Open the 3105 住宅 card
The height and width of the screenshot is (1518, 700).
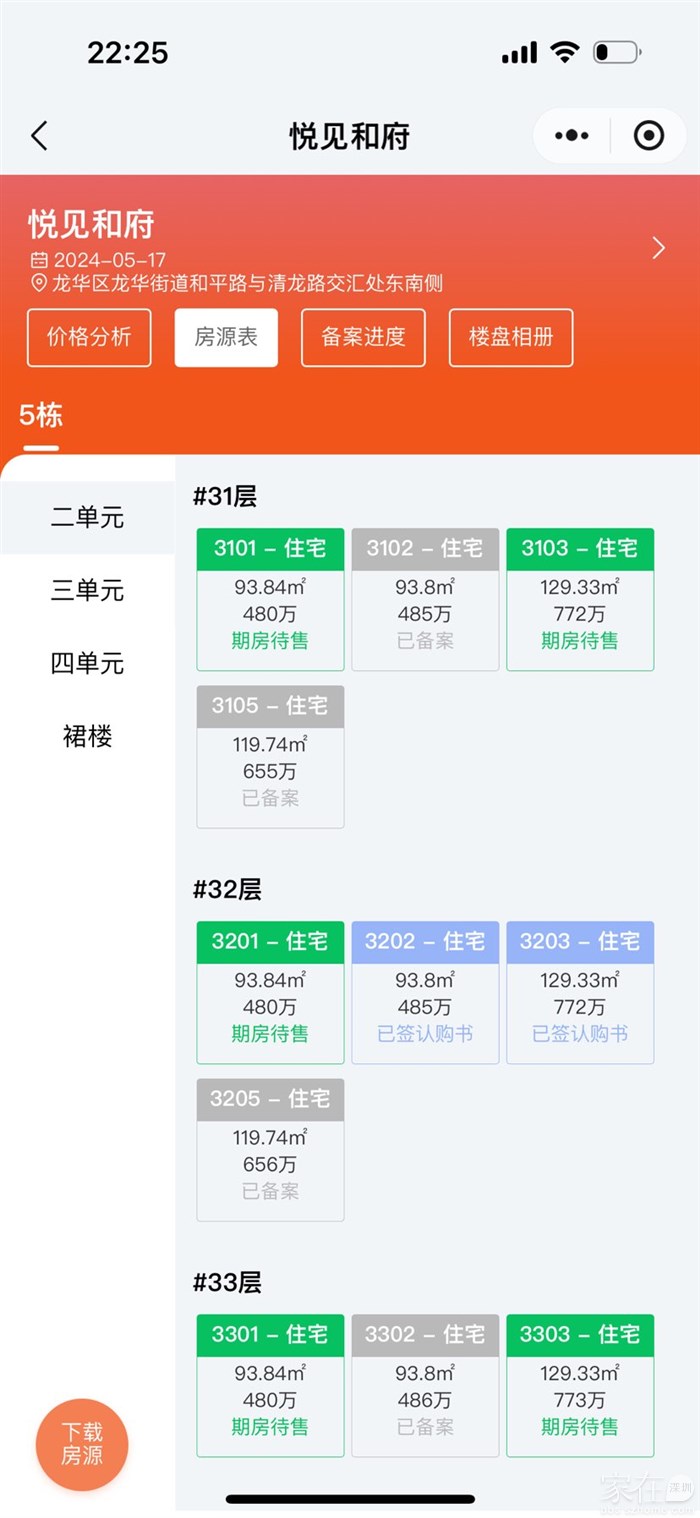click(x=270, y=756)
